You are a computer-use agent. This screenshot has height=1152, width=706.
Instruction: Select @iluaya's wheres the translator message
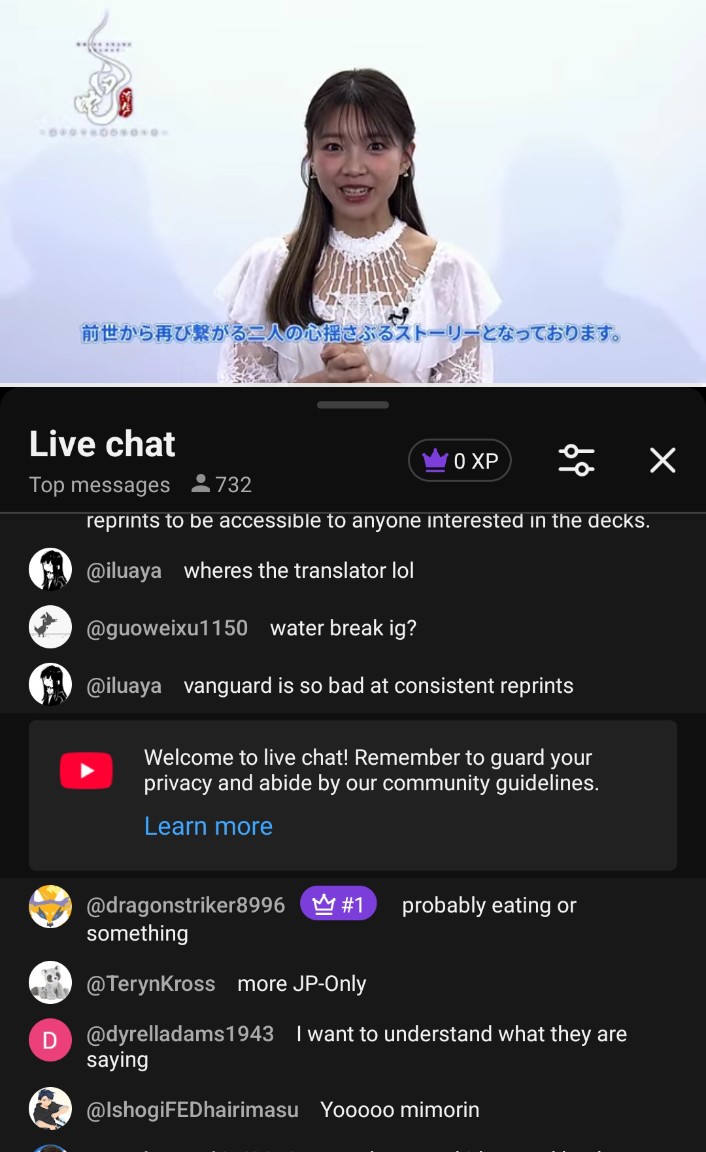(x=298, y=571)
